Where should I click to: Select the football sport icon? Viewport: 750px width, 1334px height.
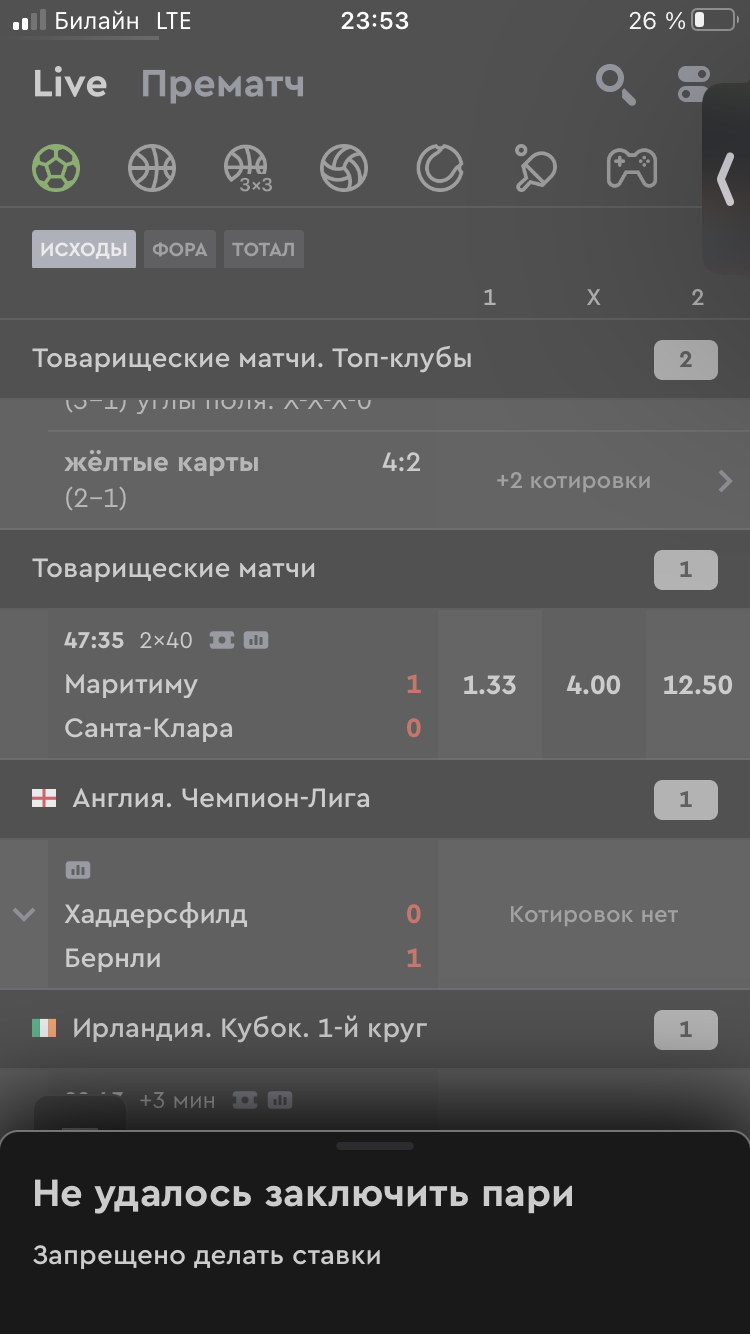56,168
